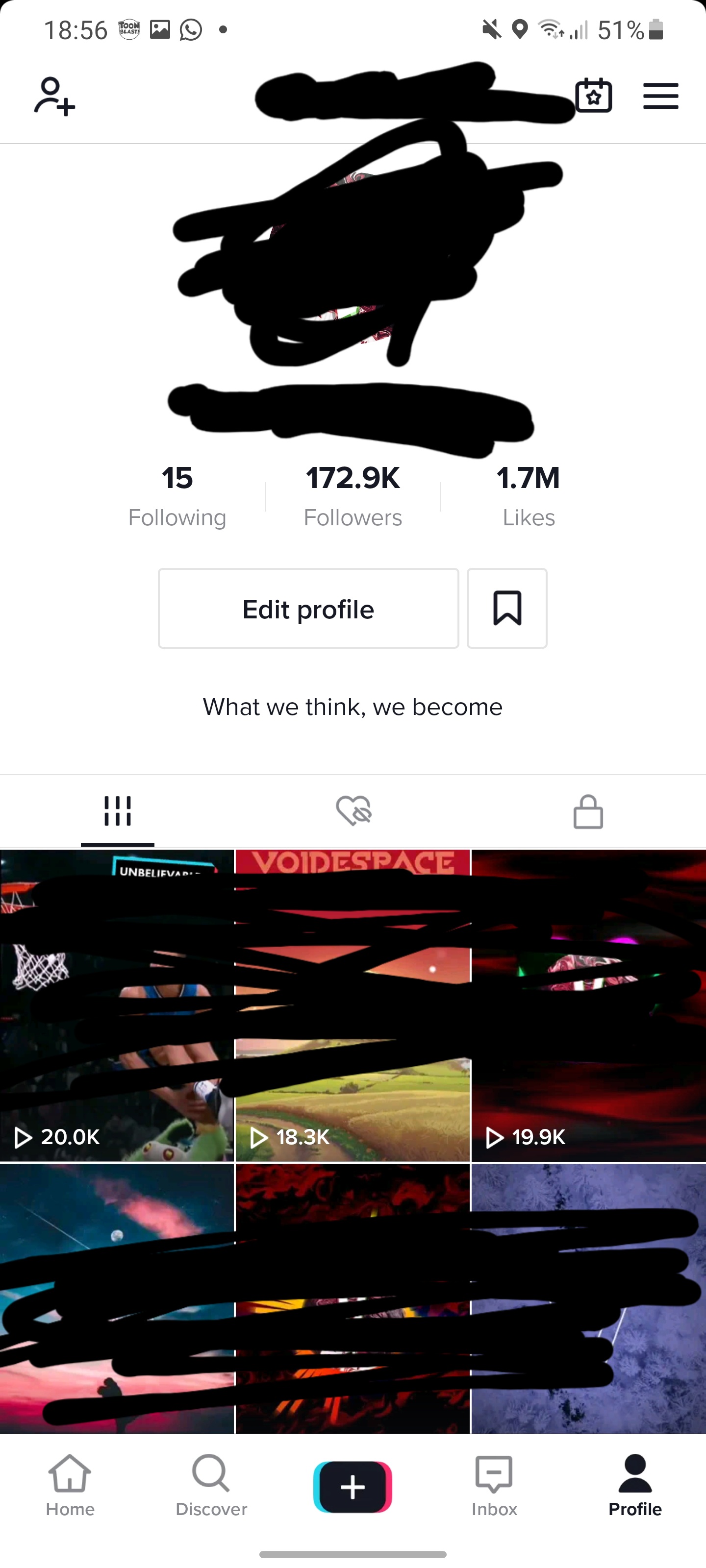Switch to the private videos lock tab
706x1568 pixels.
[x=588, y=811]
